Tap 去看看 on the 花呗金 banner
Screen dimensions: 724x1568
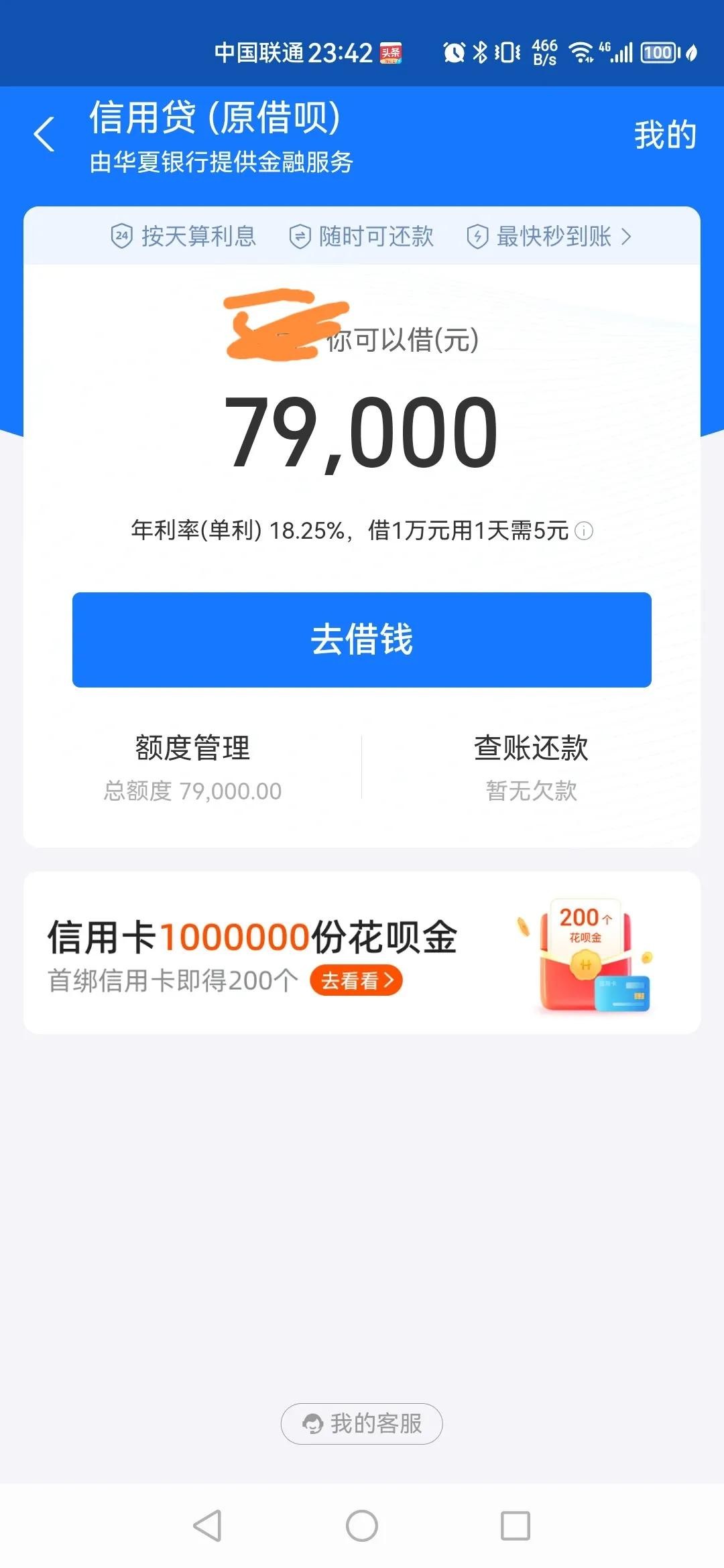click(x=356, y=980)
